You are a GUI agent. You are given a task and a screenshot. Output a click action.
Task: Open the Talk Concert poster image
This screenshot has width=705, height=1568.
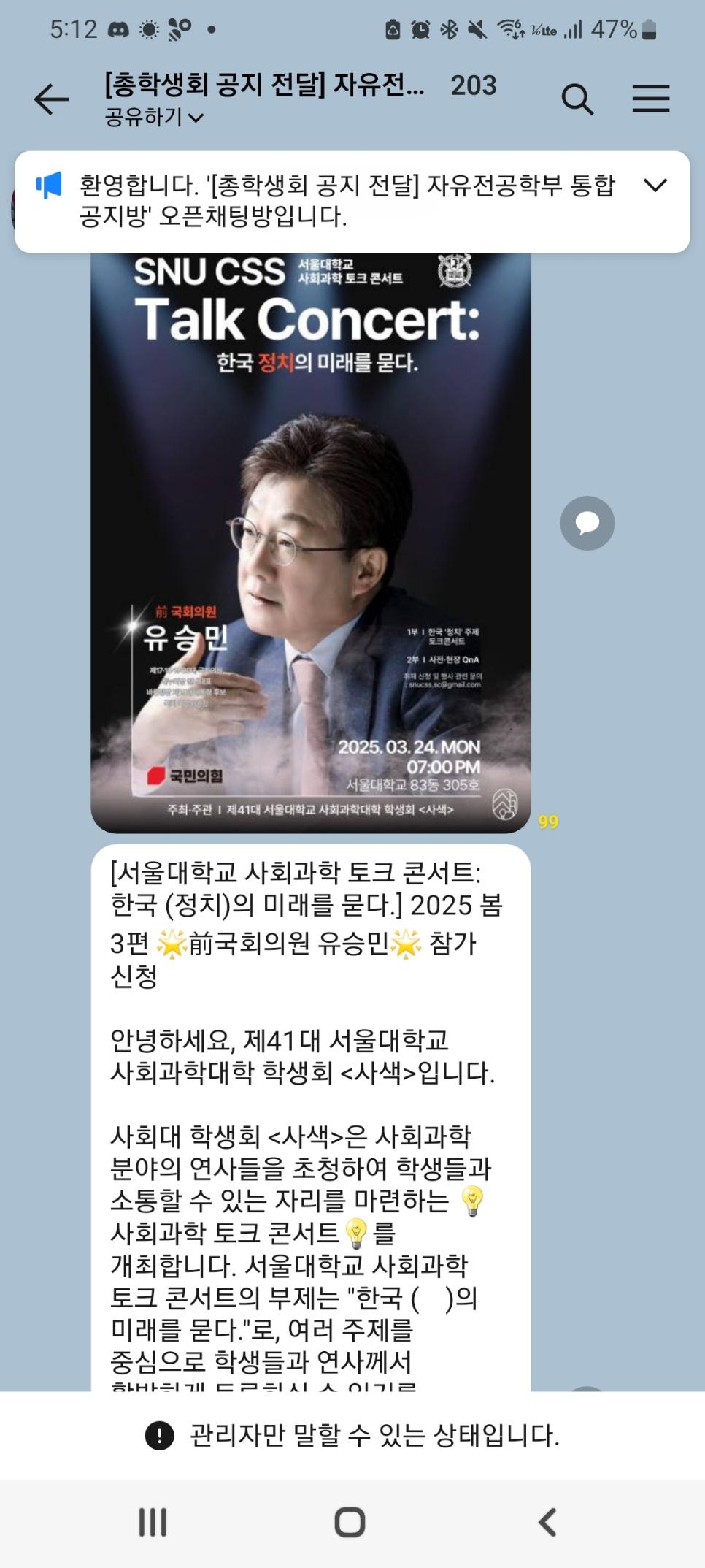pyautogui.click(x=311, y=542)
